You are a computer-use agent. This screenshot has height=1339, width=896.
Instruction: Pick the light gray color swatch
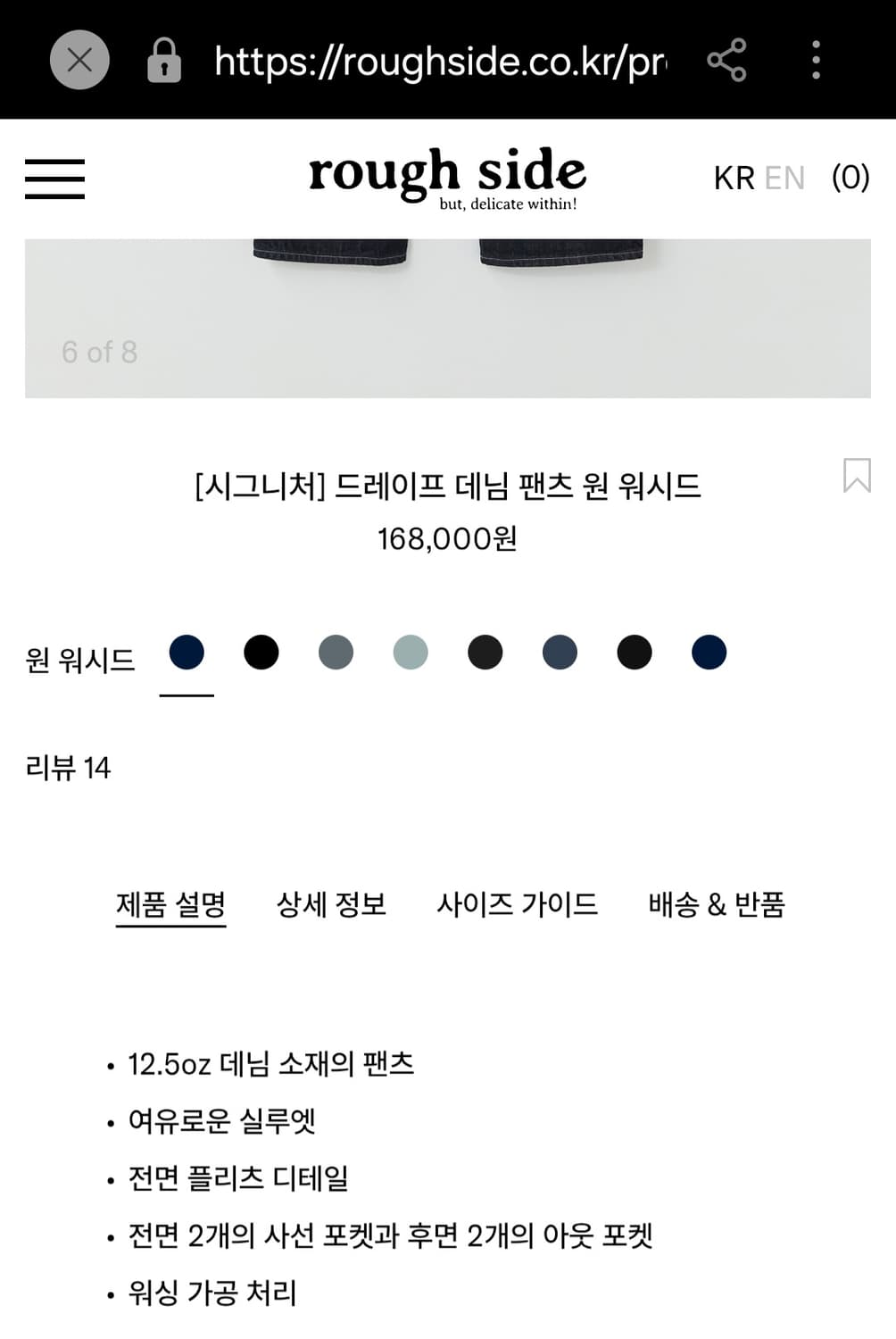[x=410, y=653]
